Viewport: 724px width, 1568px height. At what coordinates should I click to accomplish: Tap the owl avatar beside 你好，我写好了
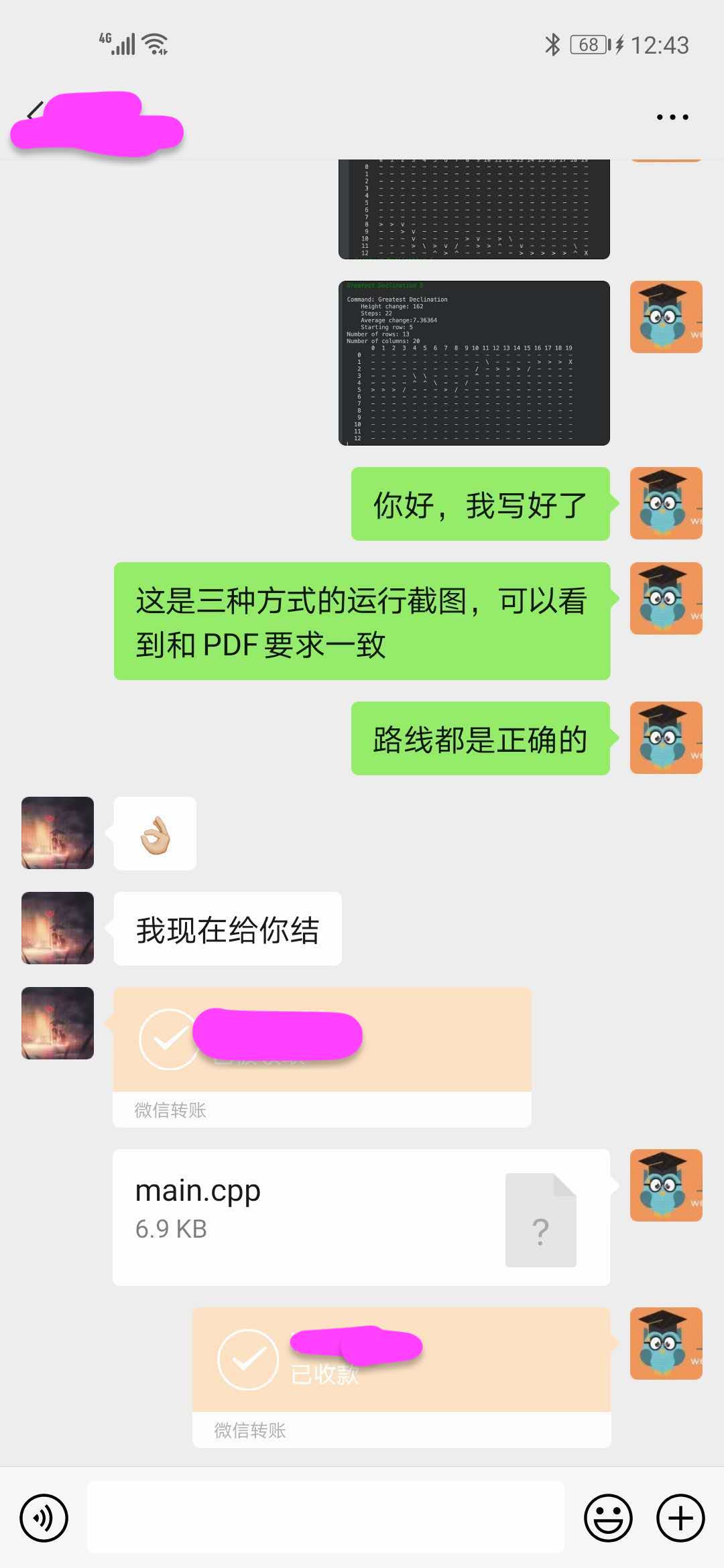[666, 503]
